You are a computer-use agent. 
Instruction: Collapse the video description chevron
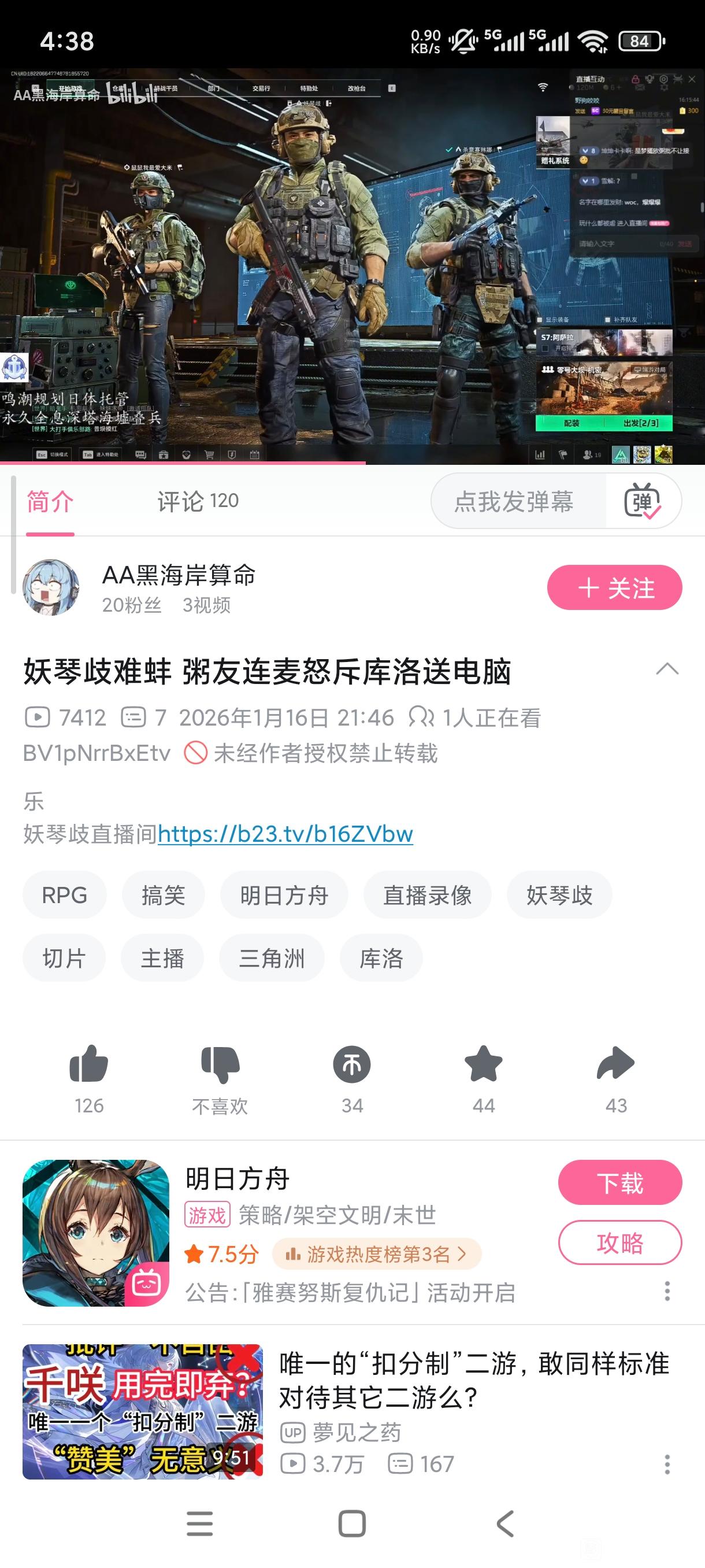[x=667, y=670]
